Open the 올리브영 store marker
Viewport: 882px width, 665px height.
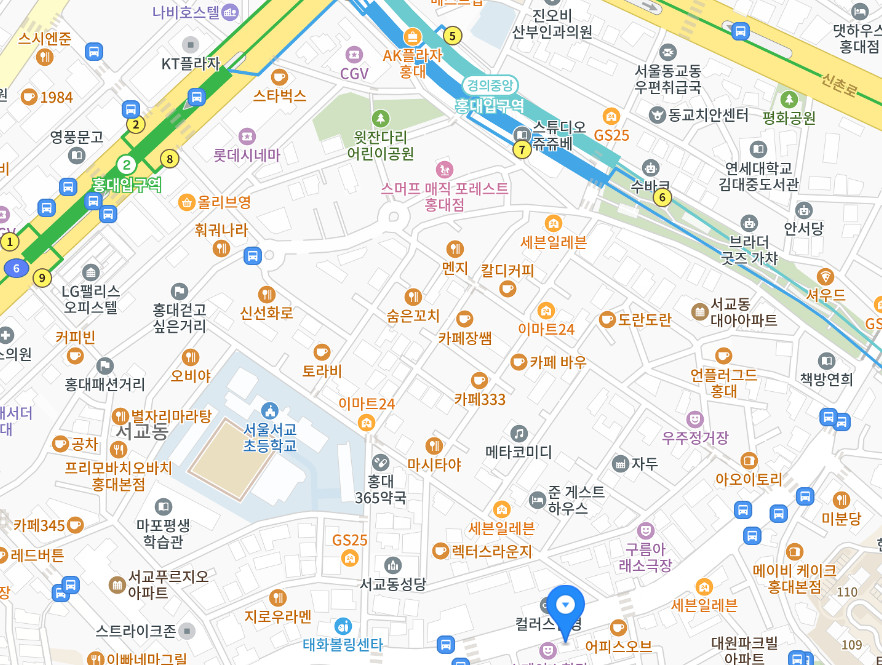pos(186,202)
